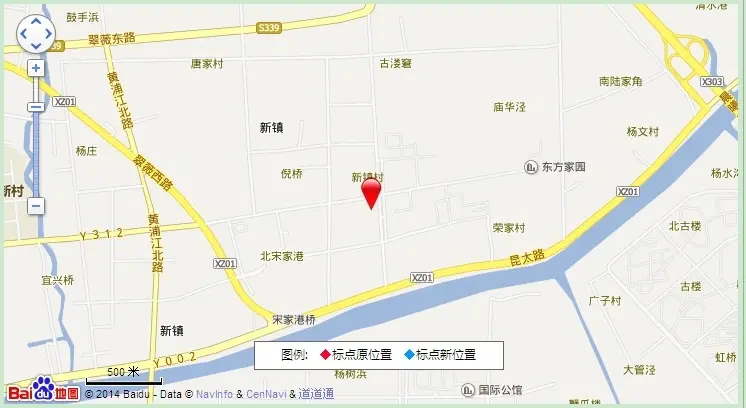Pan the map up with the arrow
The image size is (746, 408).
point(36,21)
